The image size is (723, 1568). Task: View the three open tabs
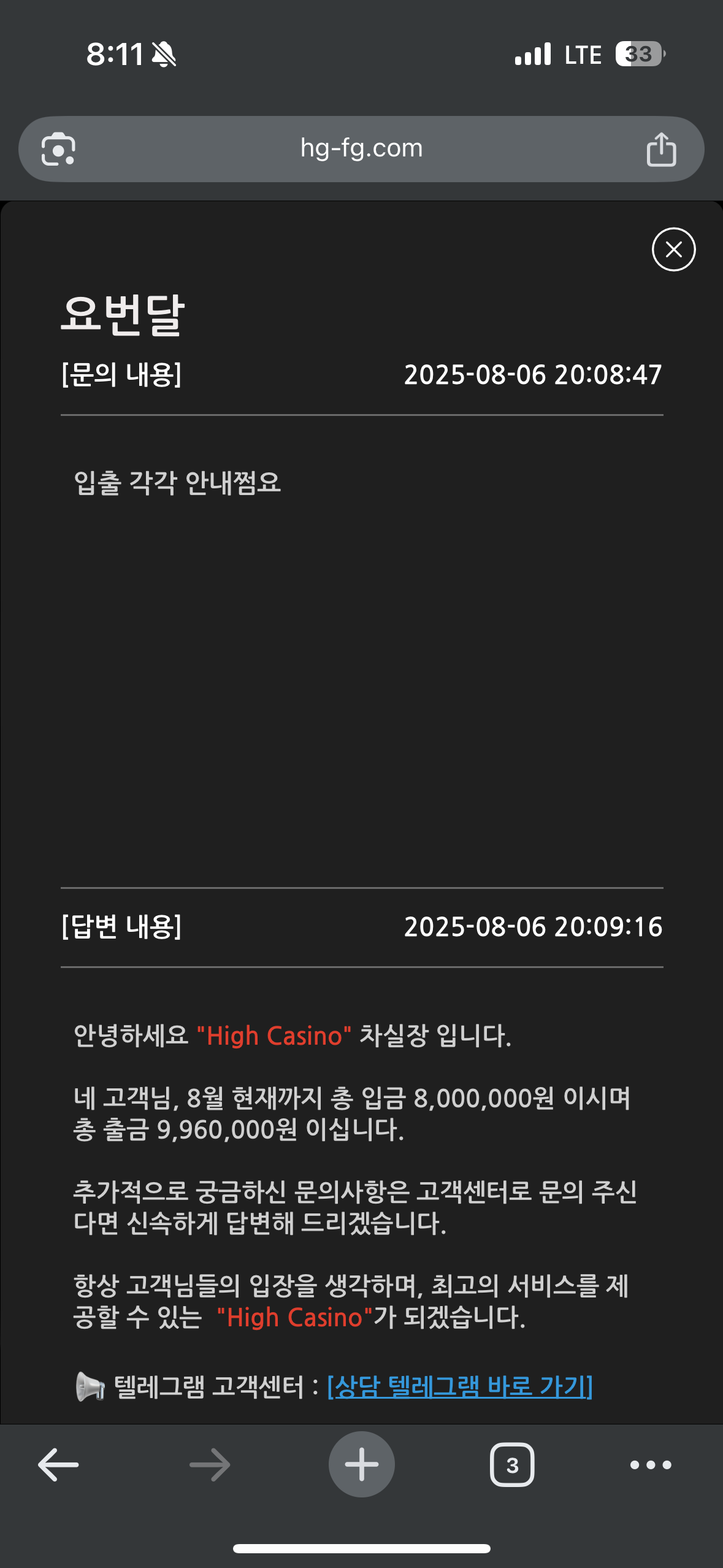pos(512,1465)
